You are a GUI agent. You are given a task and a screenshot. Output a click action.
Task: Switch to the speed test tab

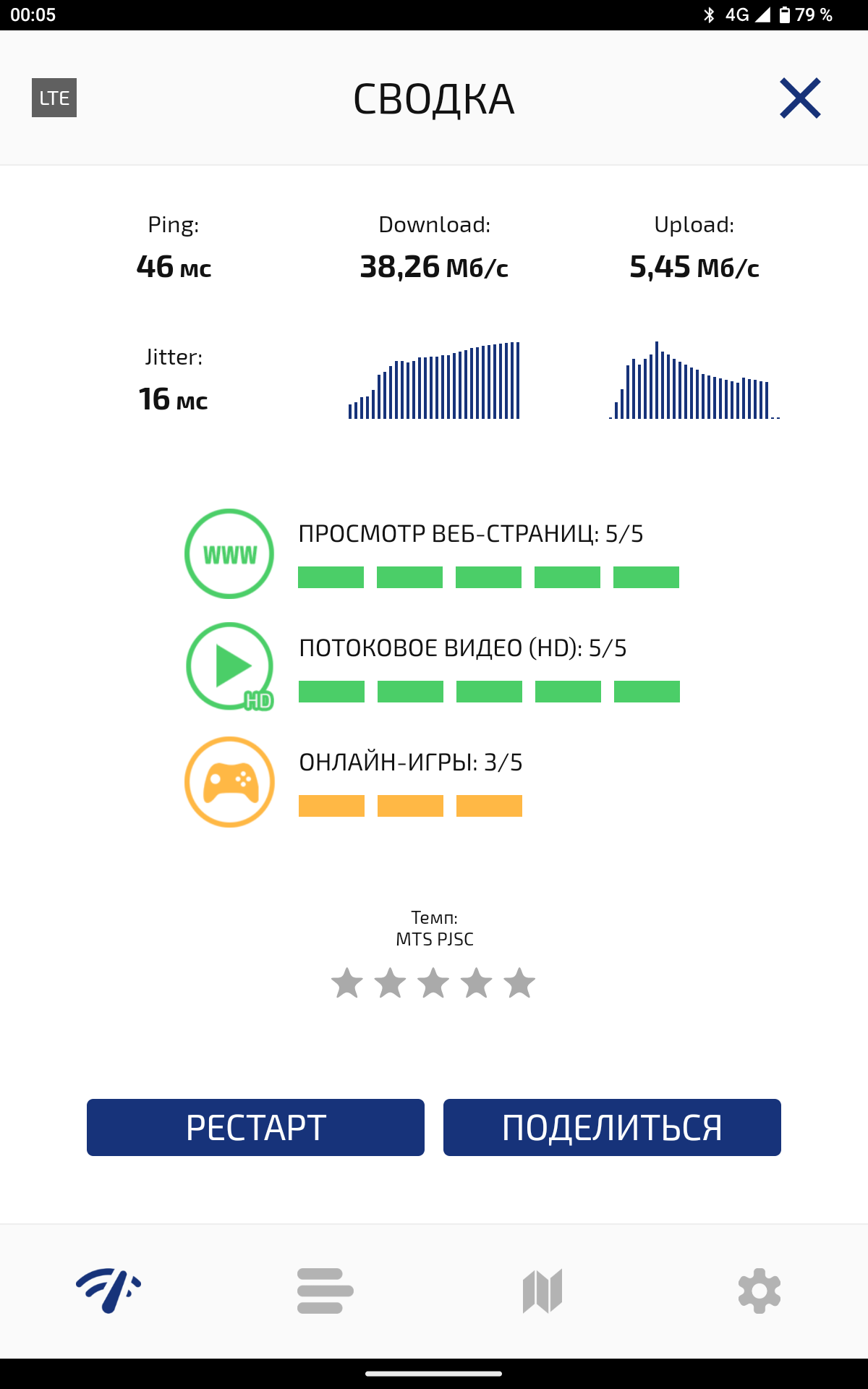tap(109, 1291)
